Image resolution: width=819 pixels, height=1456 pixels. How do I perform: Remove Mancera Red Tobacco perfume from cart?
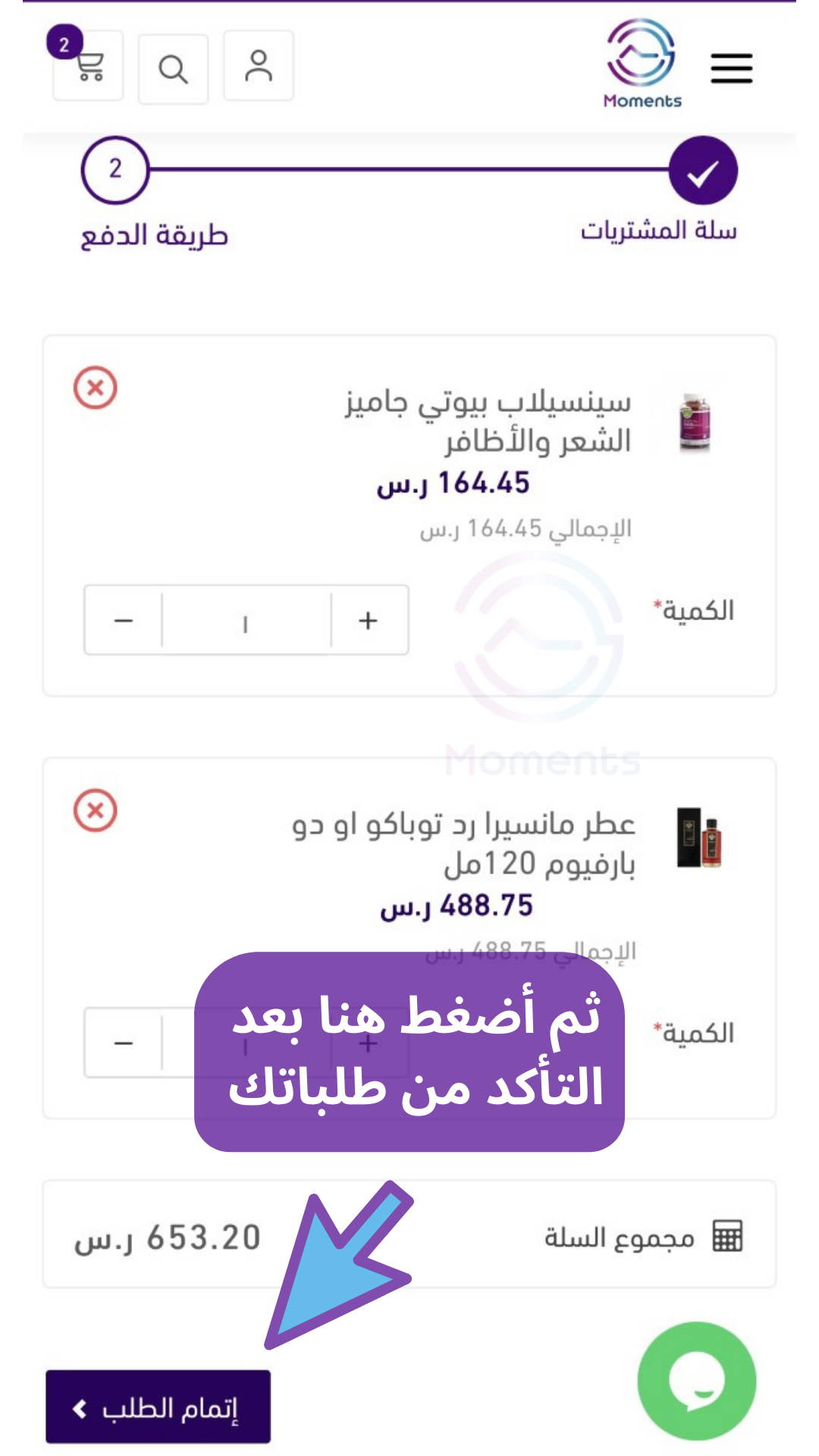[96, 811]
